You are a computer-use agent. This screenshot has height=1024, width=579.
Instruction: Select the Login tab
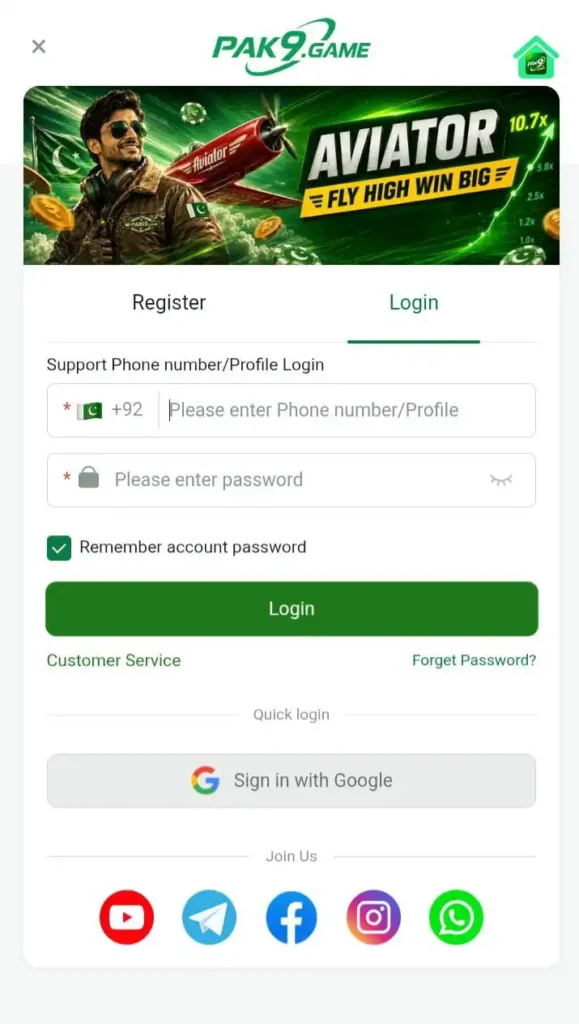(414, 302)
